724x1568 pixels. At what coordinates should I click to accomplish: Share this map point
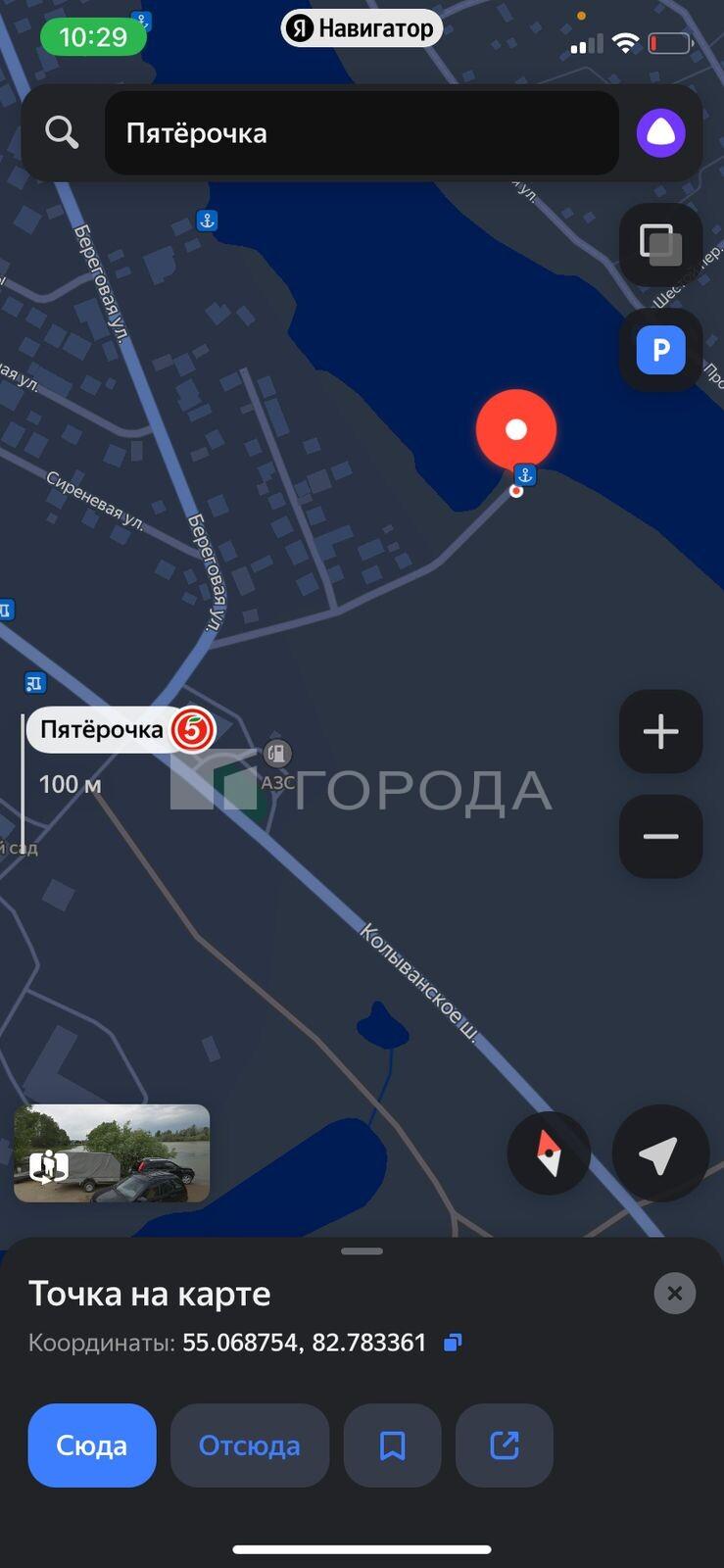pyautogui.click(x=505, y=1445)
